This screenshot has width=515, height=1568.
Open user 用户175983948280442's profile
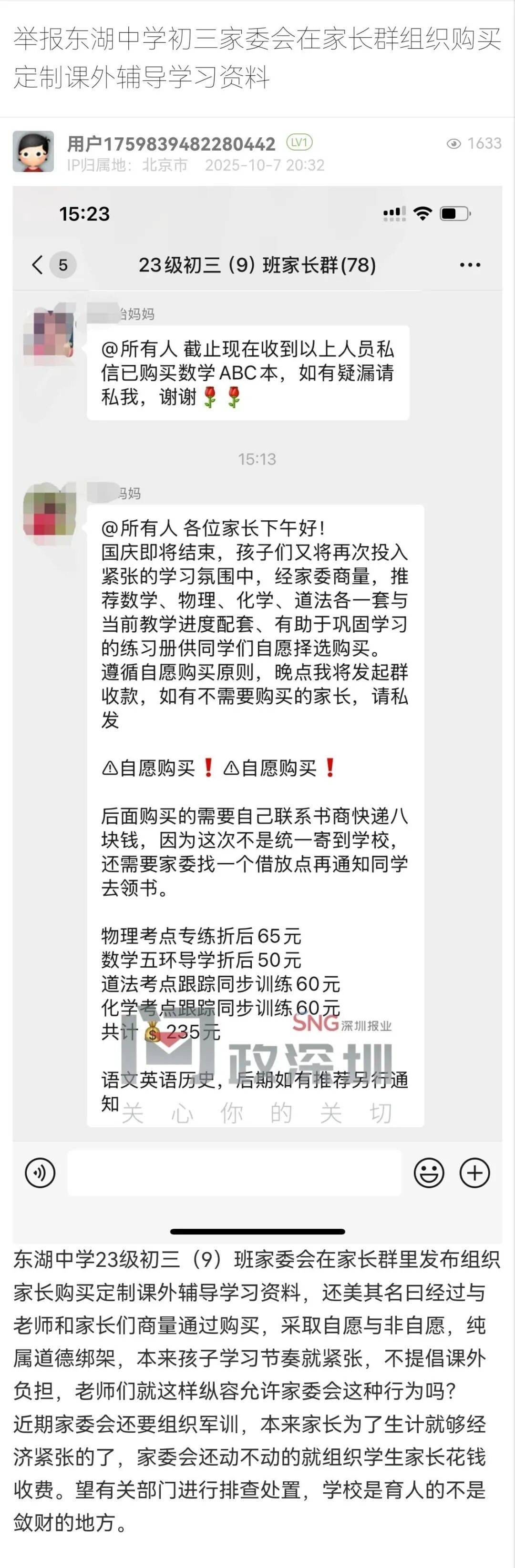click(x=171, y=144)
